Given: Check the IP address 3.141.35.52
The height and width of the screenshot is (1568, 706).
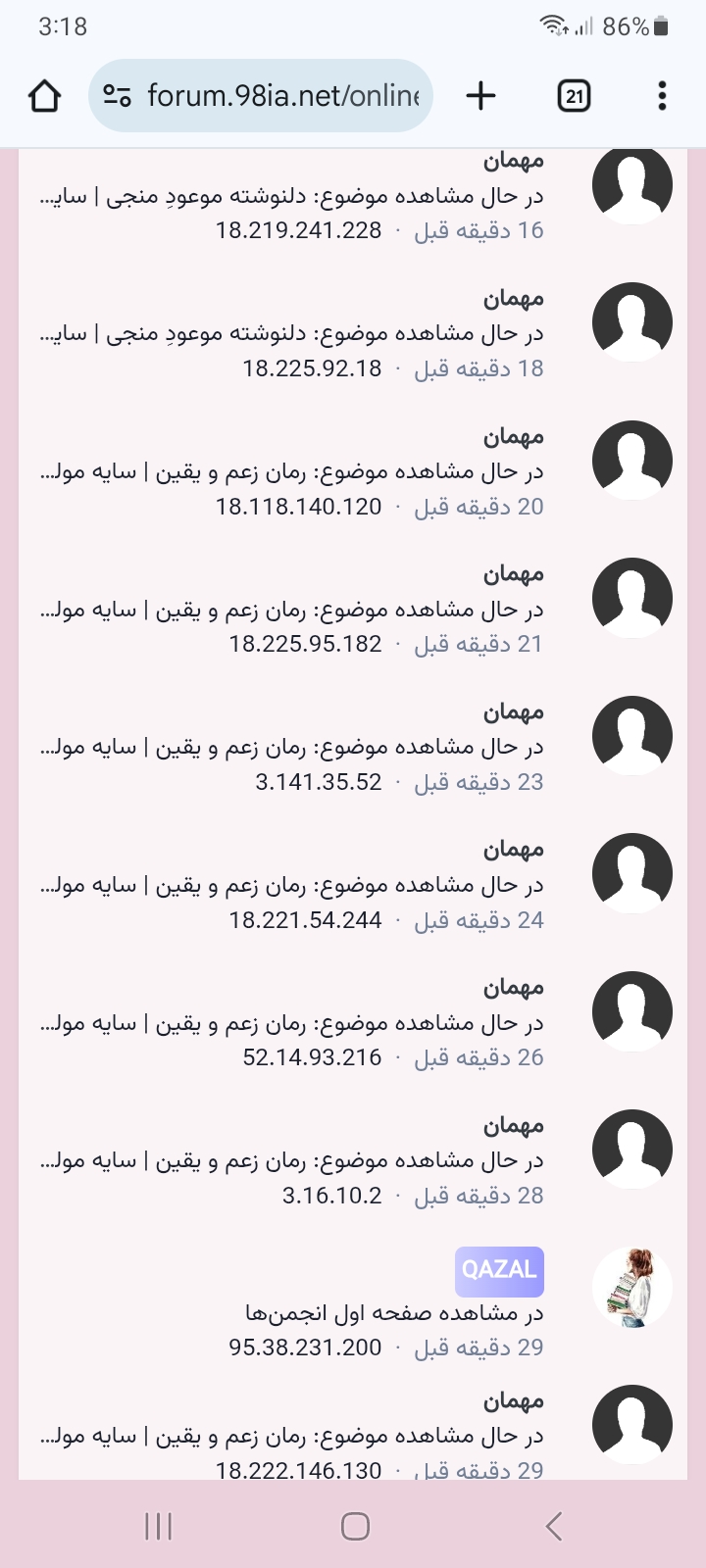Looking at the screenshot, I should point(318,782).
